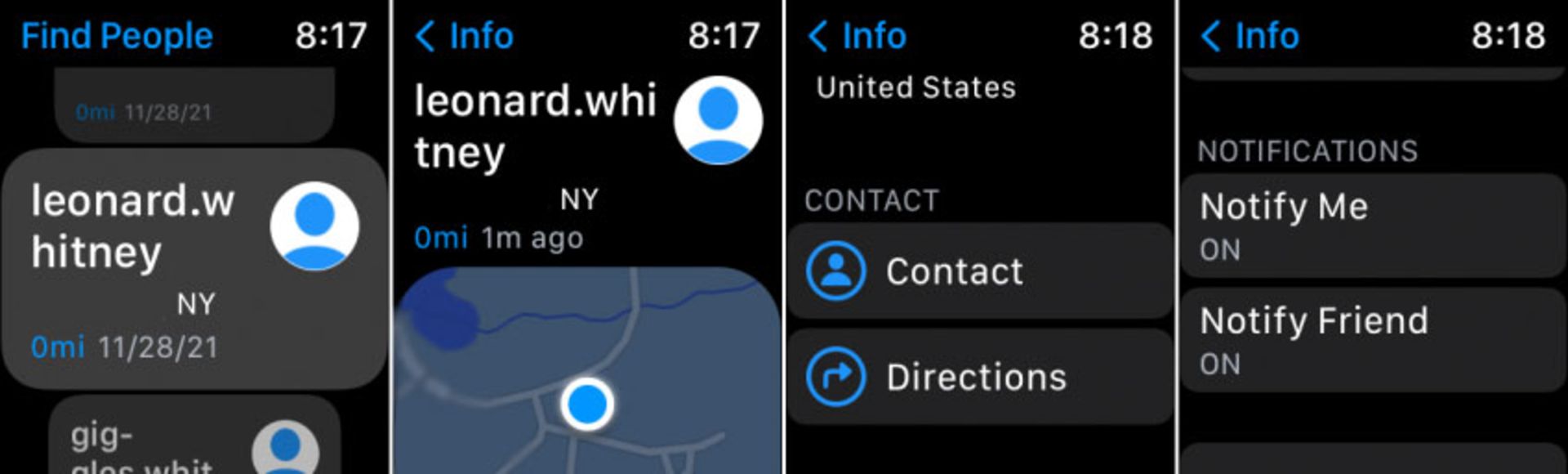Screen dimensions: 1568x474
Task: Go back via Find People header
Action: pyautogui.click(x=117, y=36)
